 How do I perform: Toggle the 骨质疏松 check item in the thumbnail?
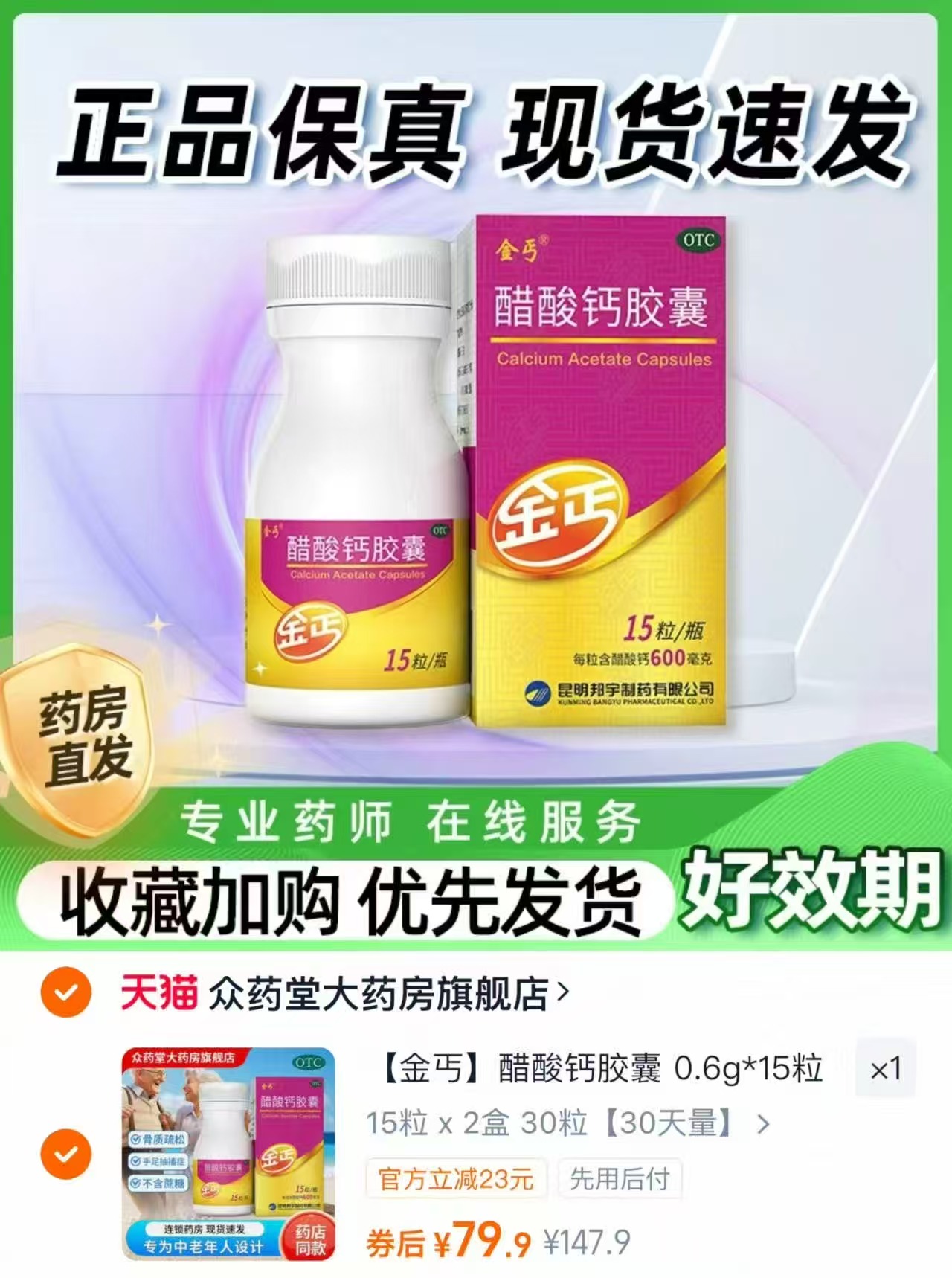click(x=158, y=1137)
